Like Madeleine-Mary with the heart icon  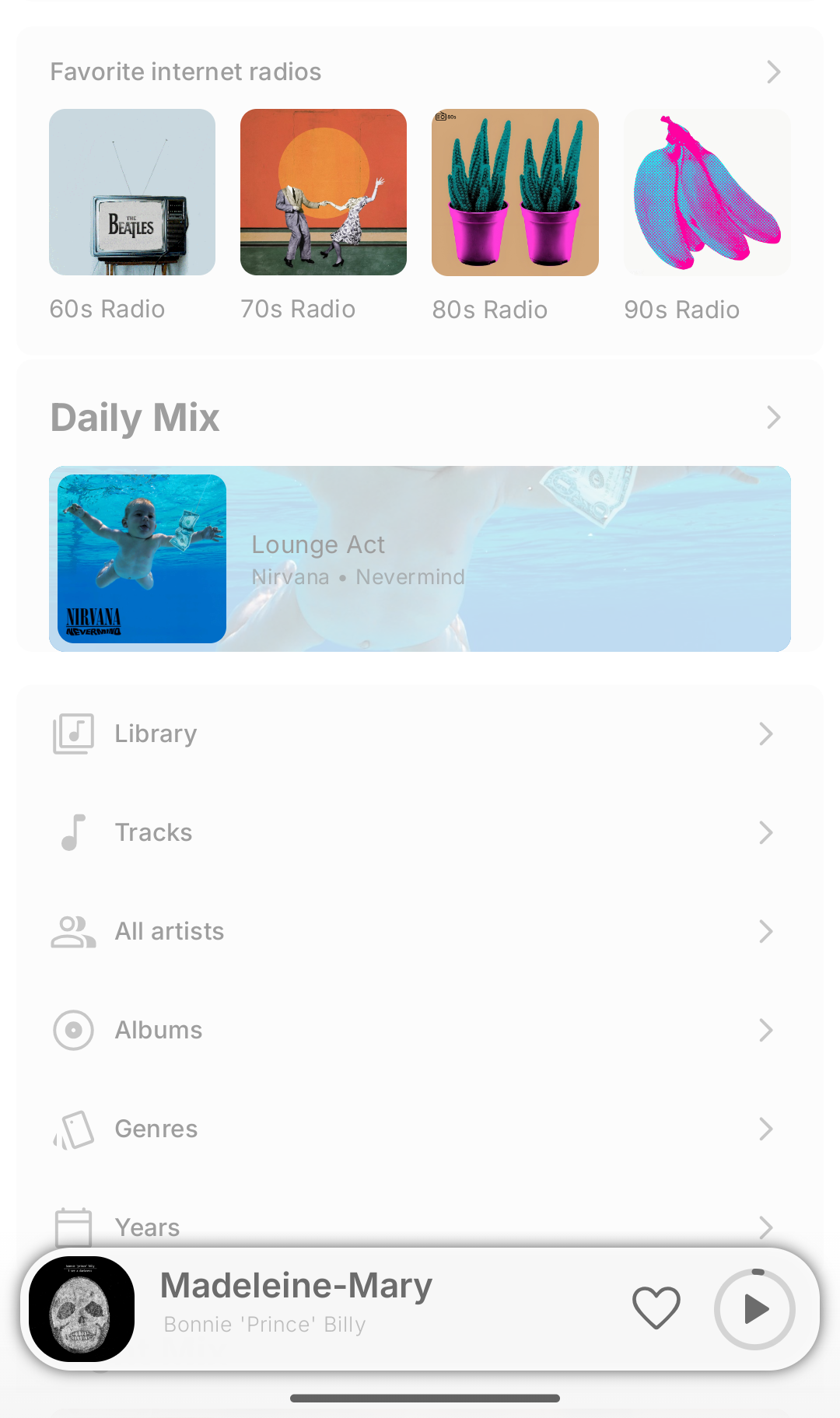(x=656, y=1308)
